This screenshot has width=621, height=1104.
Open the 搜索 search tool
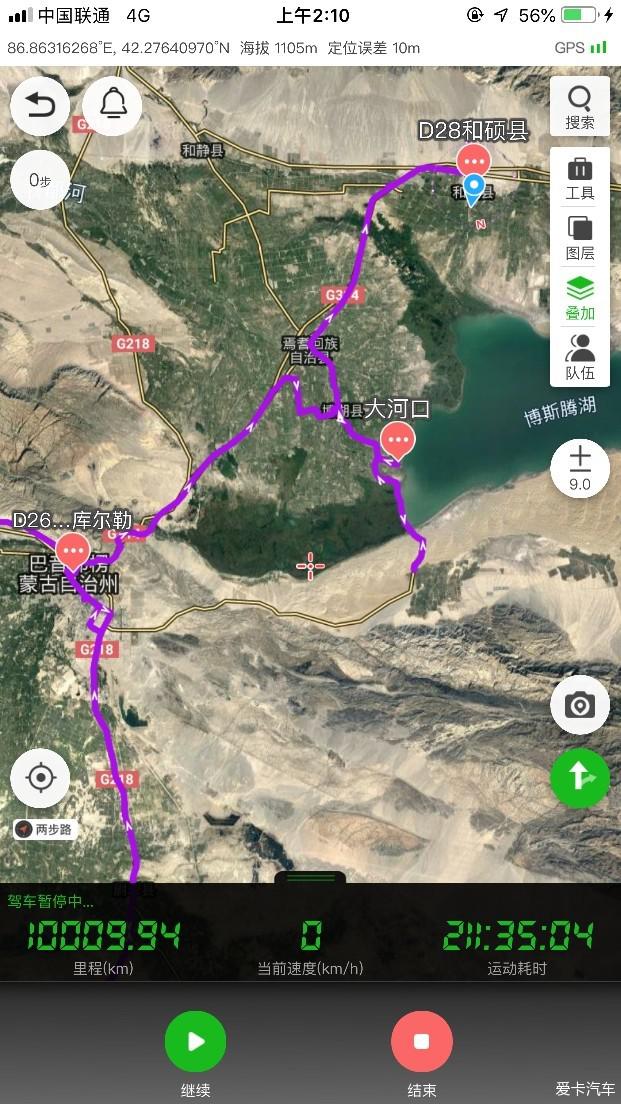tap(580, 107)
